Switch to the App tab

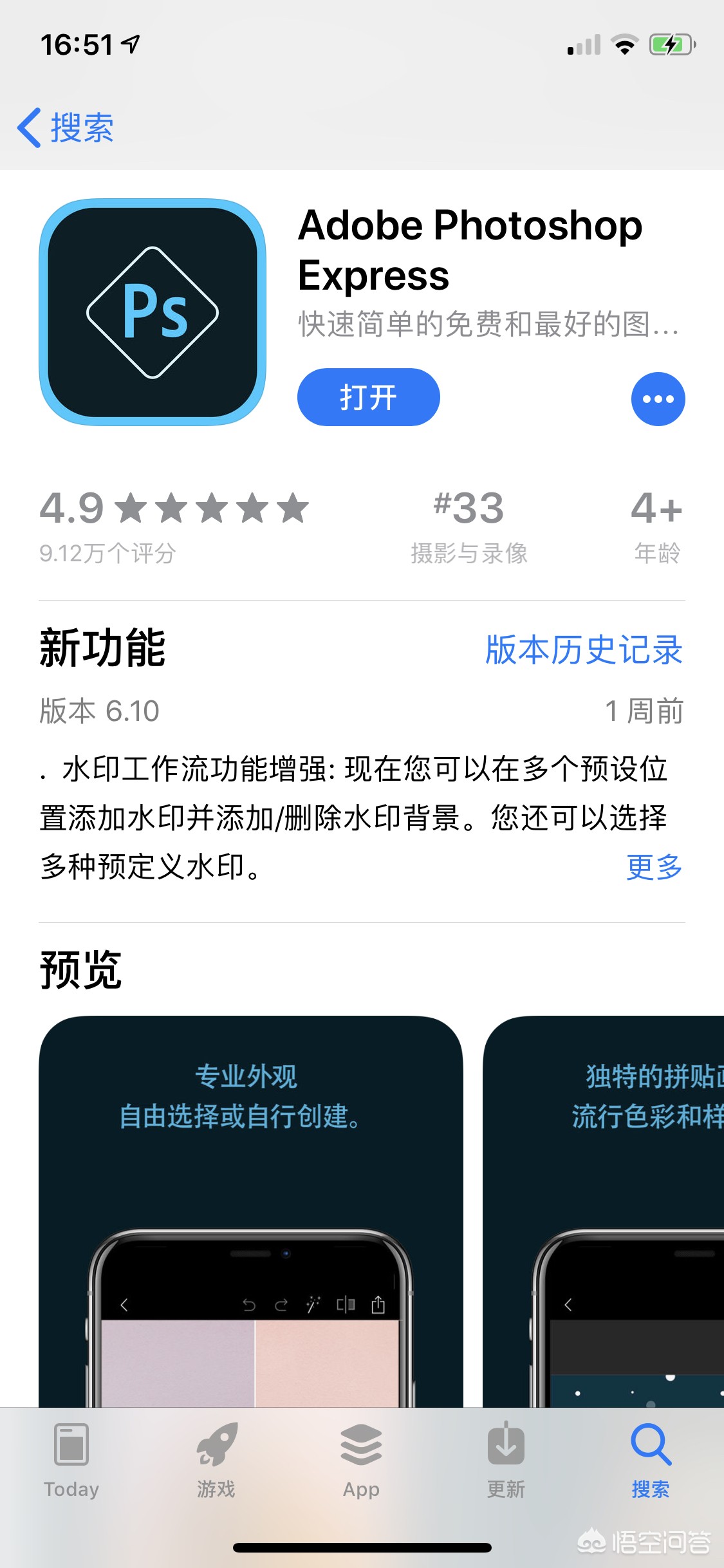(x=361, y=1461)
